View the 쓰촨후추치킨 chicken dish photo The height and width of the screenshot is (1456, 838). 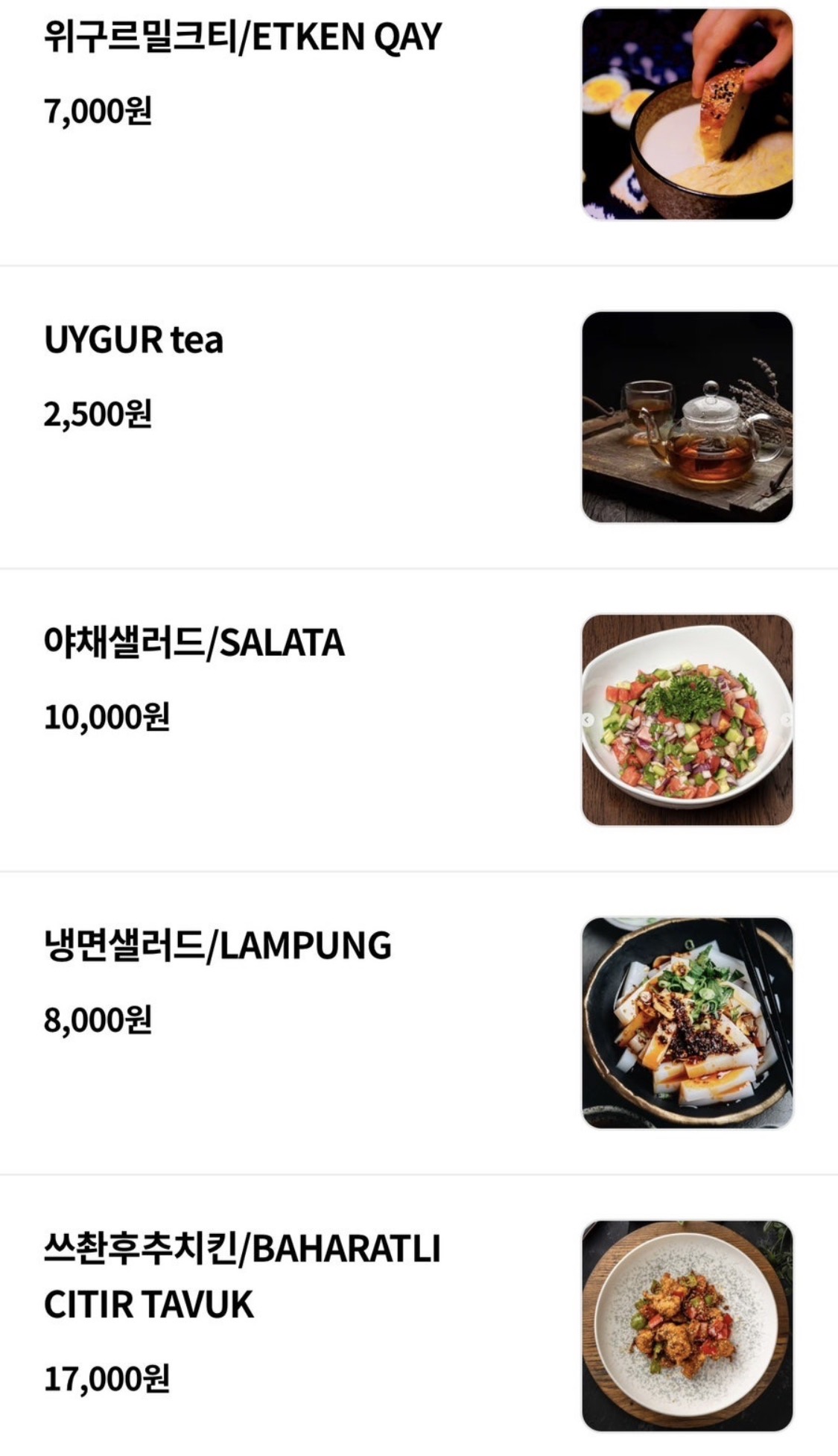click(687, 1326)
